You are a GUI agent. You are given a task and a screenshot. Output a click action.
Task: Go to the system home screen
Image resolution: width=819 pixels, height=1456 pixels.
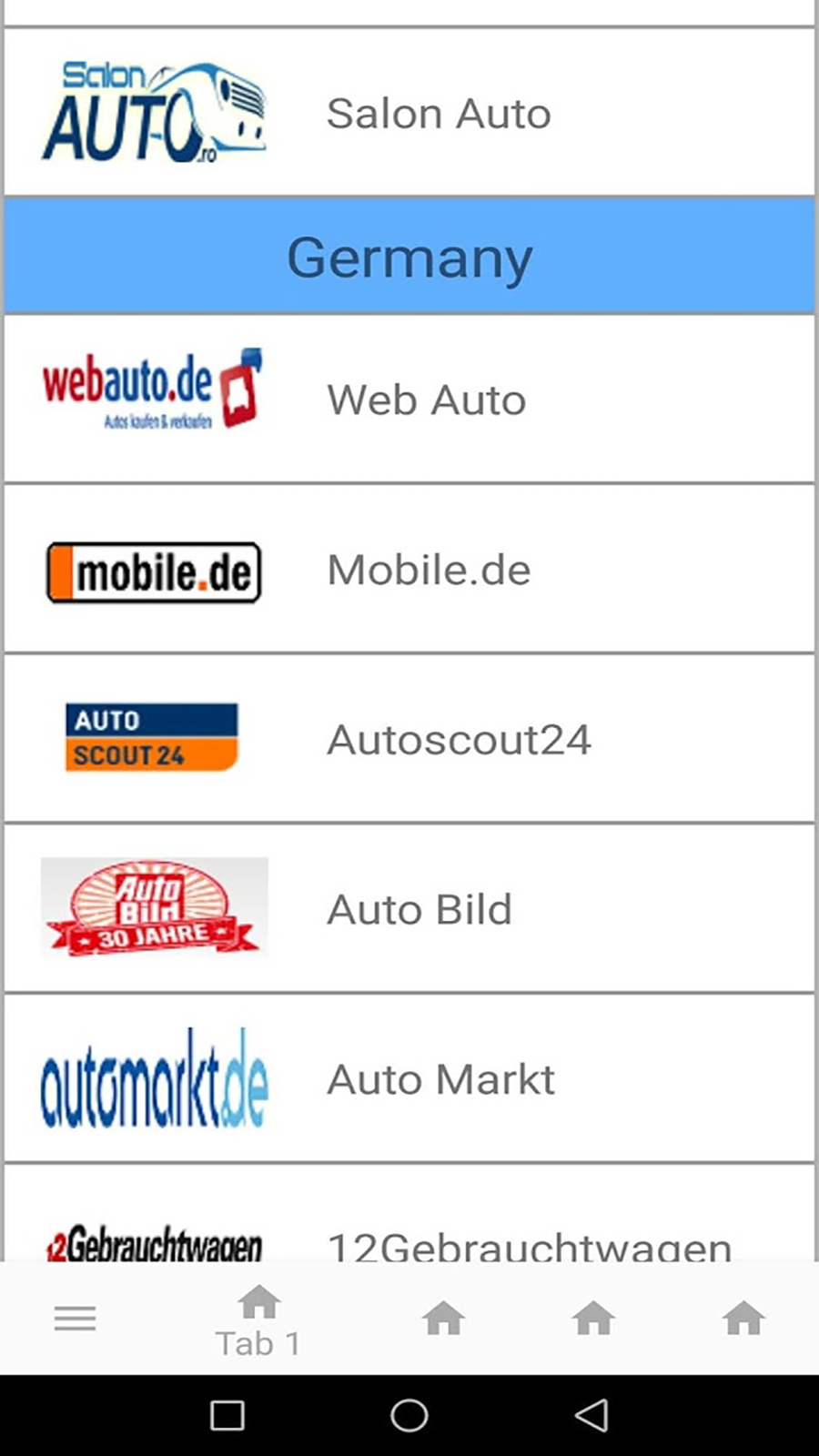[409, 1415]
